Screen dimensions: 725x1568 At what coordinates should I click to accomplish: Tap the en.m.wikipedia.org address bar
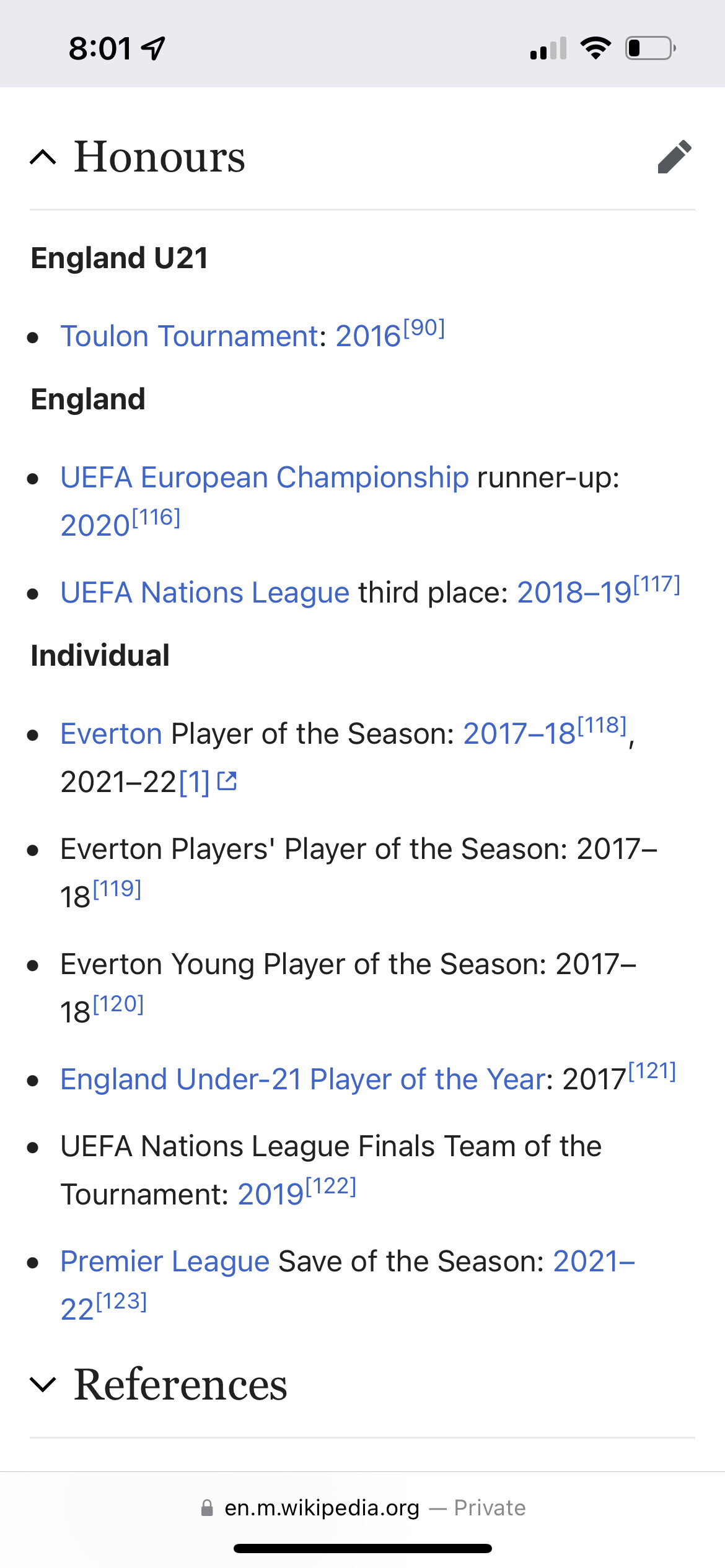(x=362, y=1508)
